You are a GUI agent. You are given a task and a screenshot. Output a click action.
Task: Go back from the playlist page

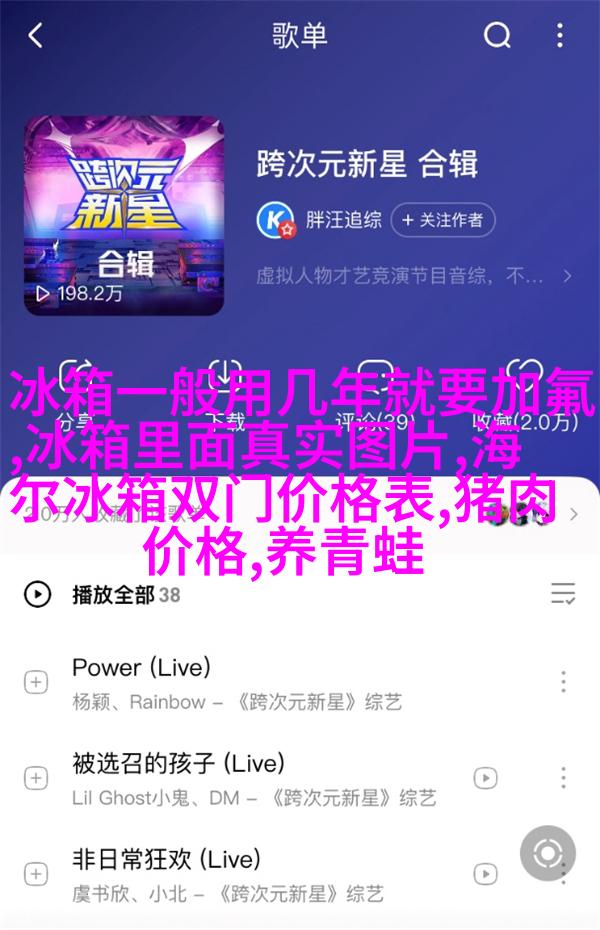36,37
